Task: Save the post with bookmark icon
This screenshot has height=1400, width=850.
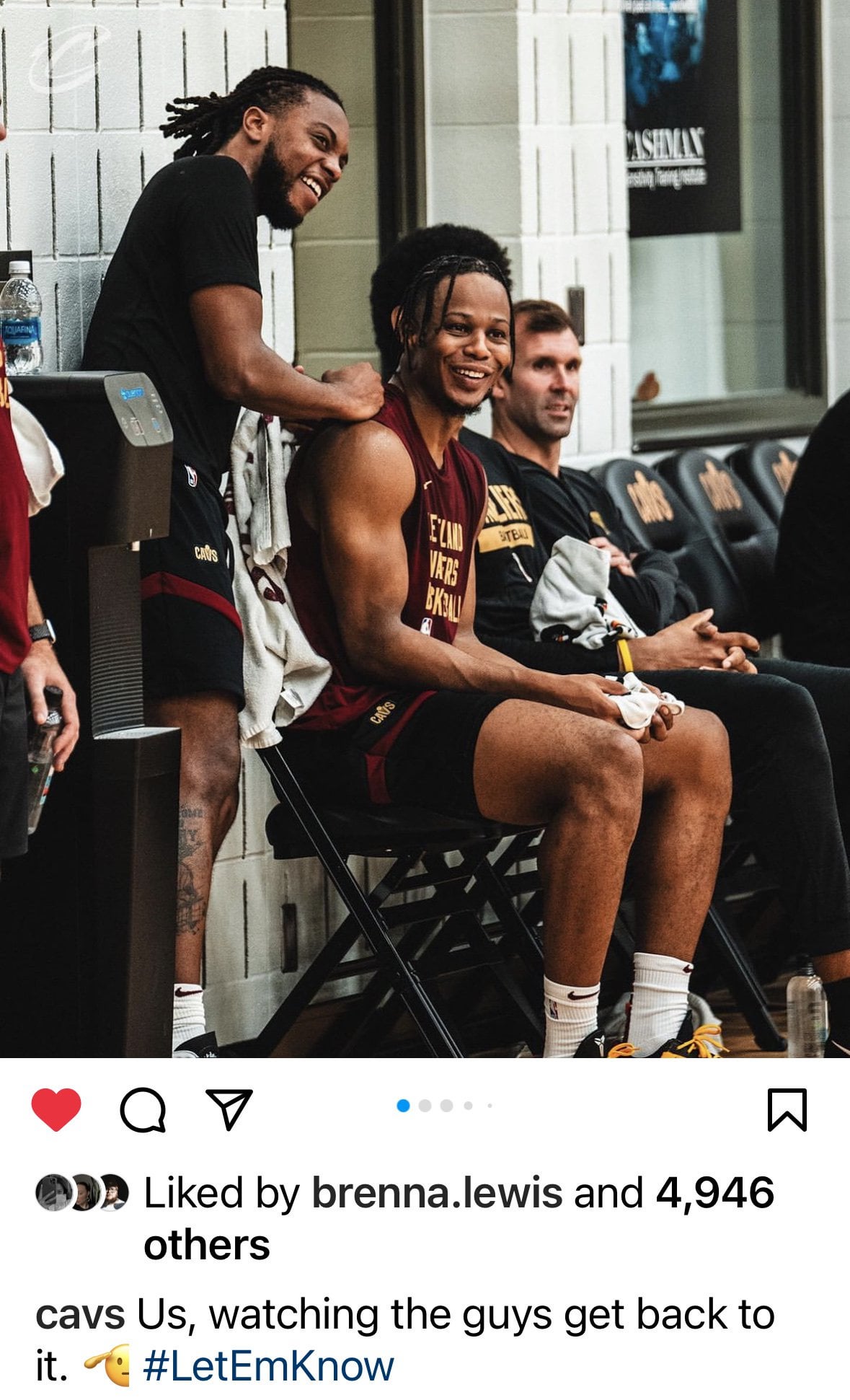Action: pos(787,1110)
